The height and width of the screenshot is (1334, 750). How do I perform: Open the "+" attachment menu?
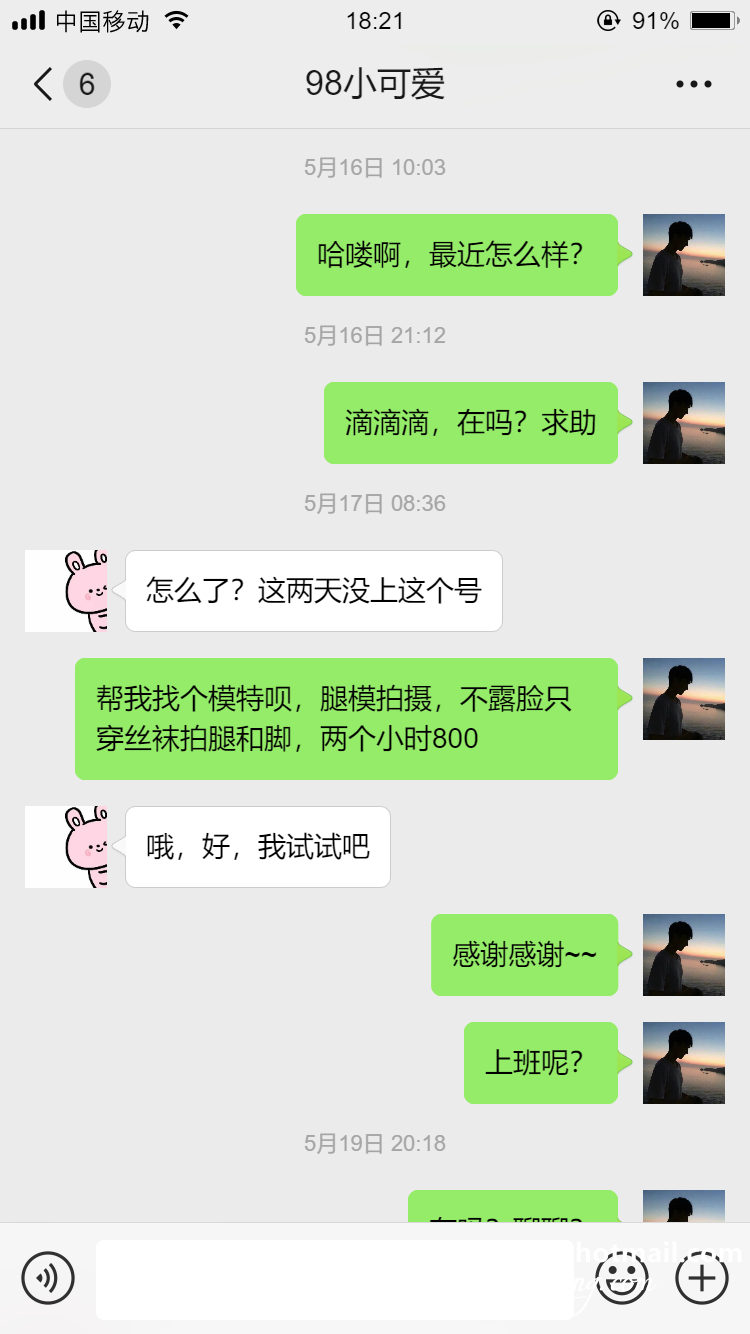(x=701, y=1277)
